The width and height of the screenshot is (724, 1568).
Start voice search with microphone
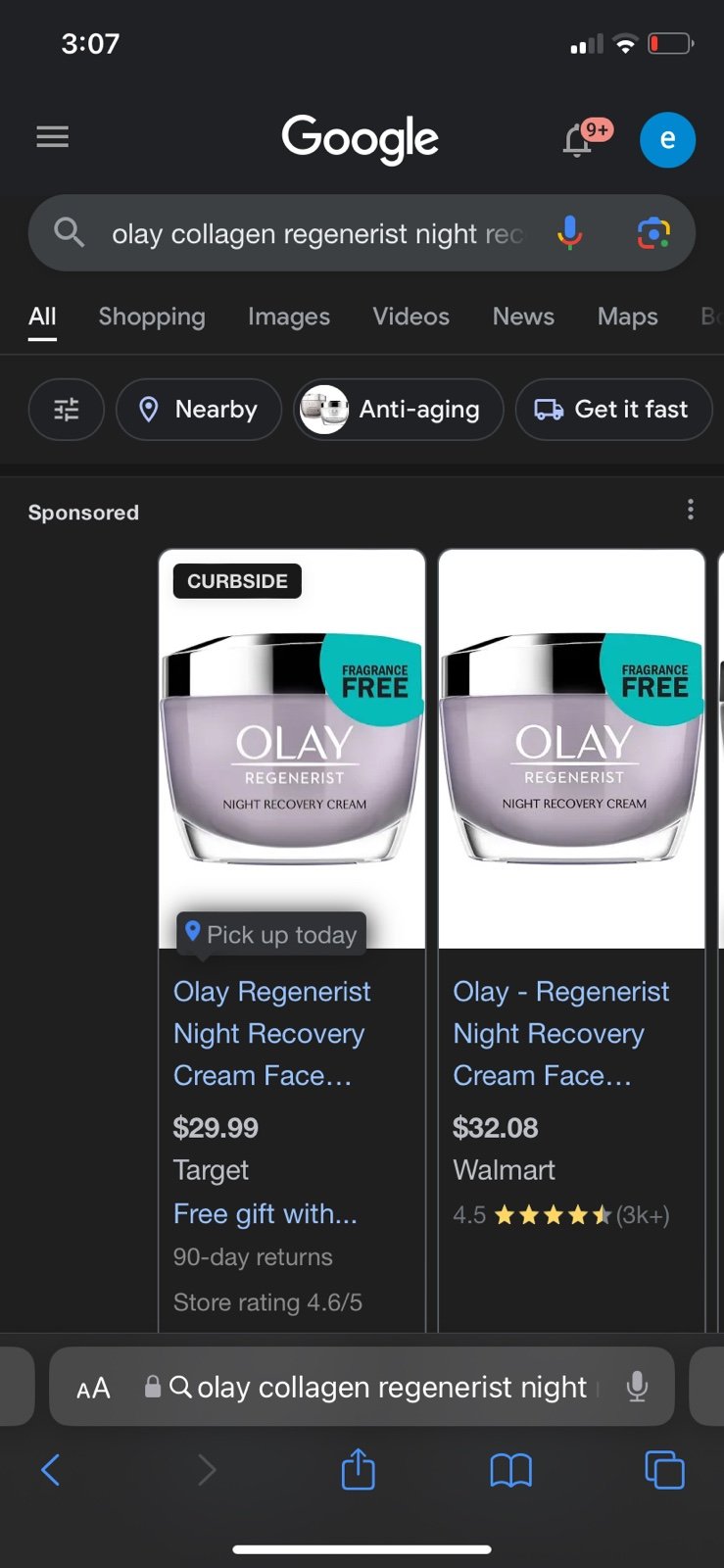pyautogui.click(x=569, y=233)
